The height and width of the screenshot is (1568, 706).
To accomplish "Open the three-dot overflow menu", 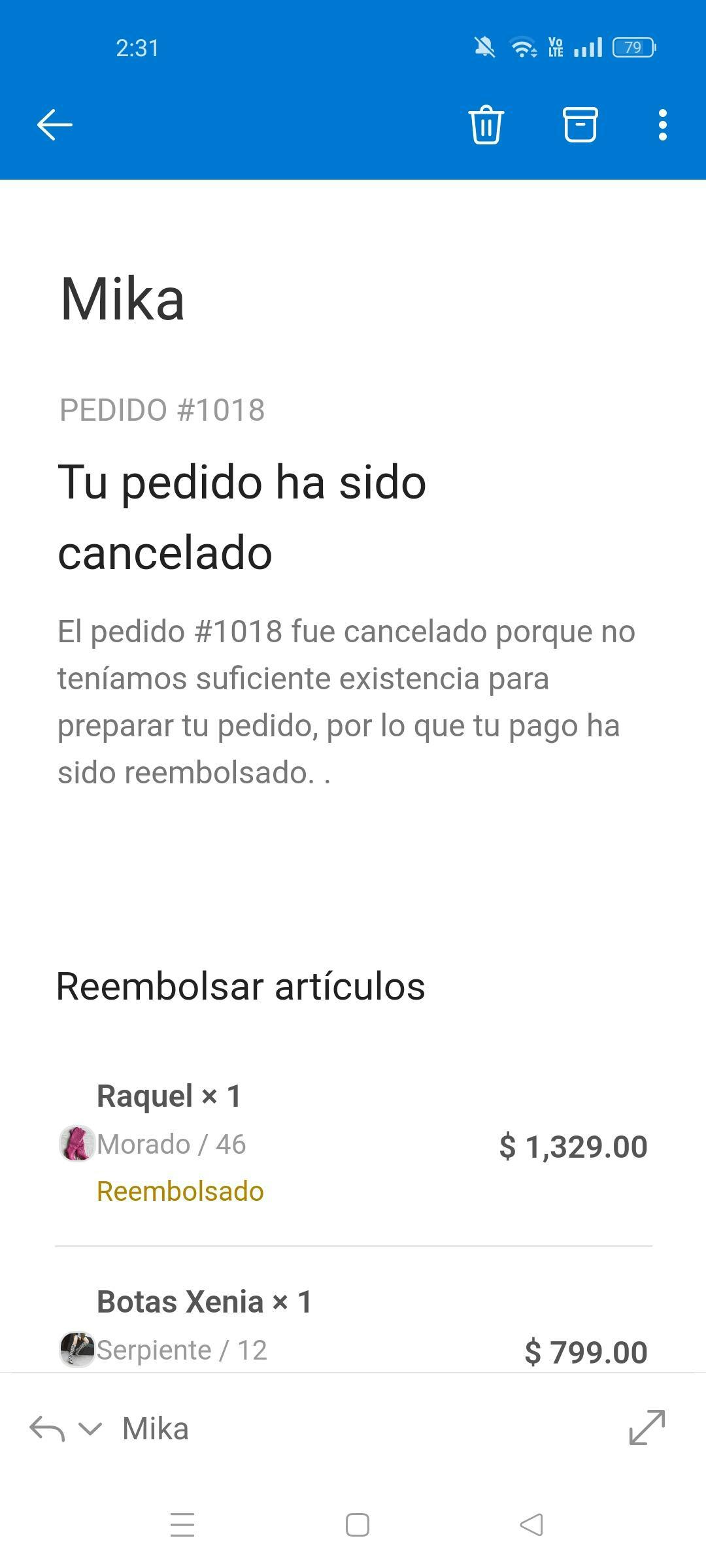I will pyautogui.click(x=662, y=125).
